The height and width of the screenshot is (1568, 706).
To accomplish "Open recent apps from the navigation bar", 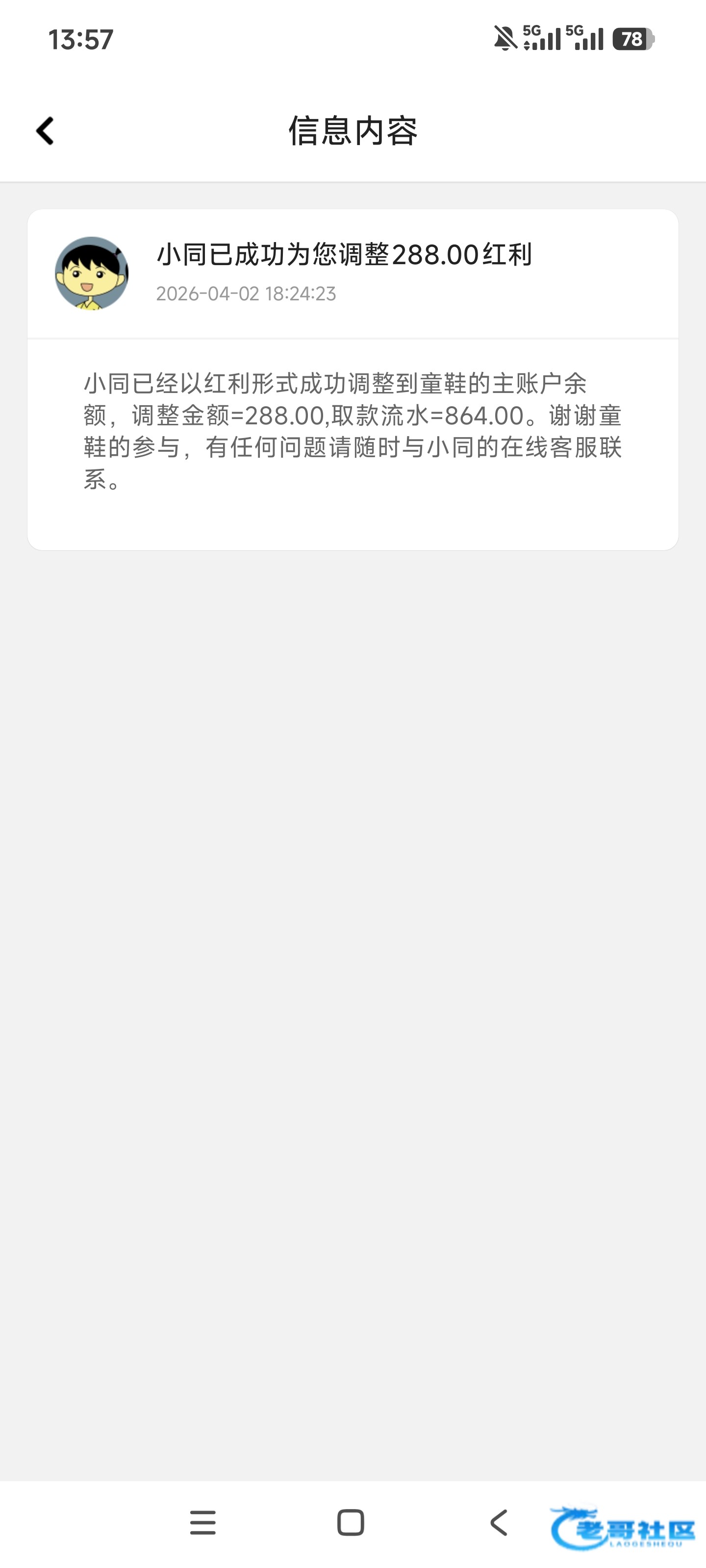I will tap(203, 1522).
